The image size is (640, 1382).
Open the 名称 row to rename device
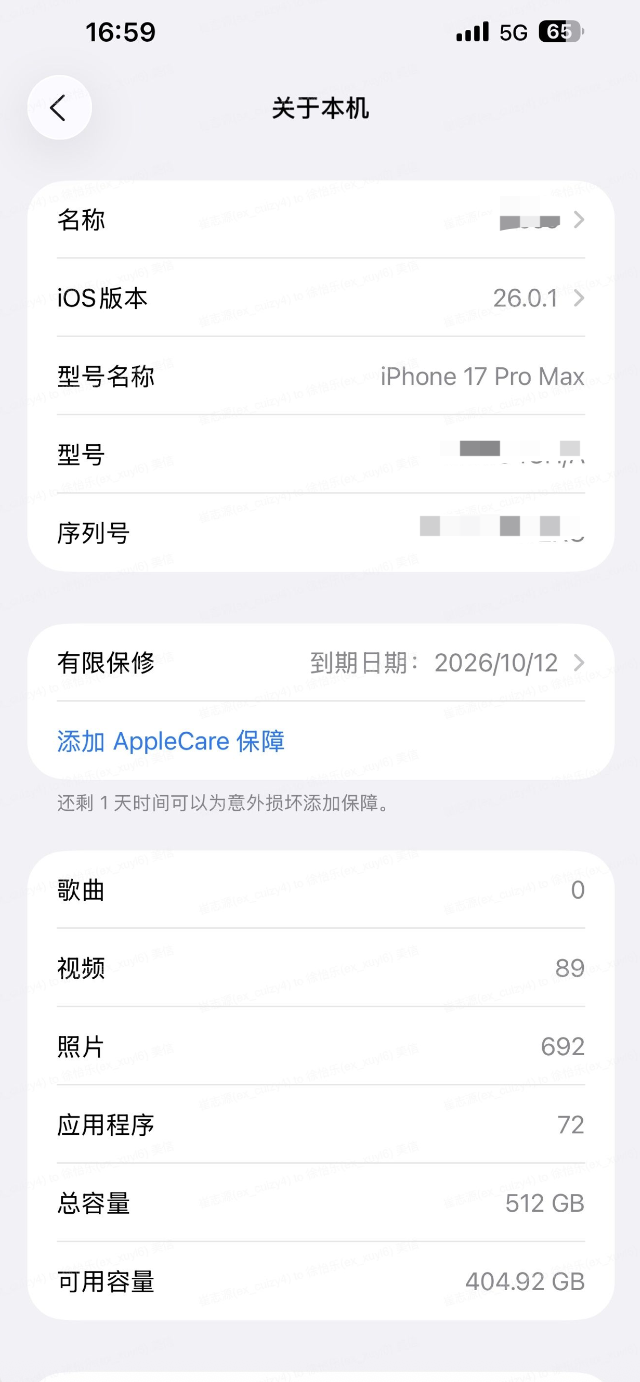(320, 220)
